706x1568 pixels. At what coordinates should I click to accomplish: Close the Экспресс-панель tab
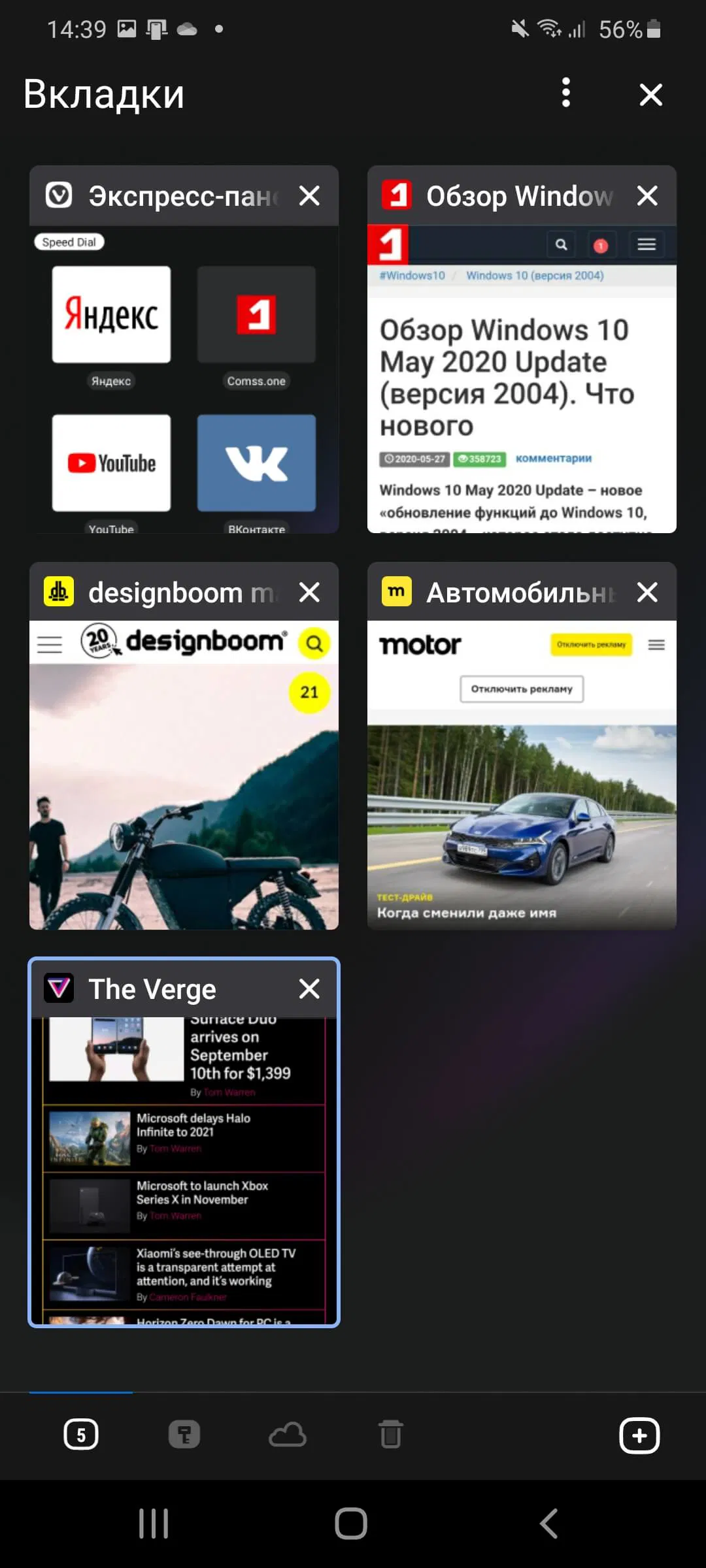tap(309, 195)
